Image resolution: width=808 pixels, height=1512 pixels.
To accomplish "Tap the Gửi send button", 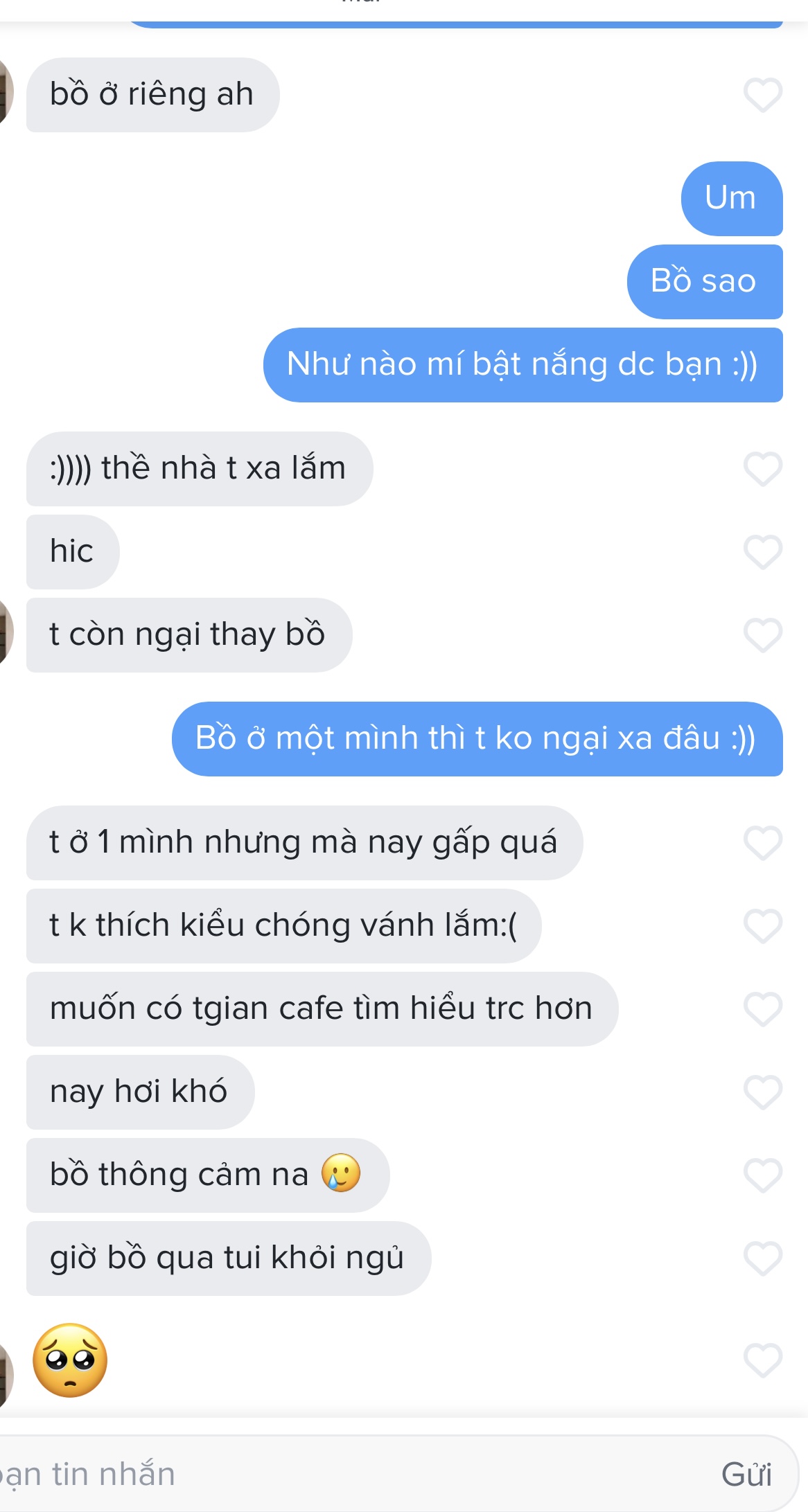I will pos(746,1474).
